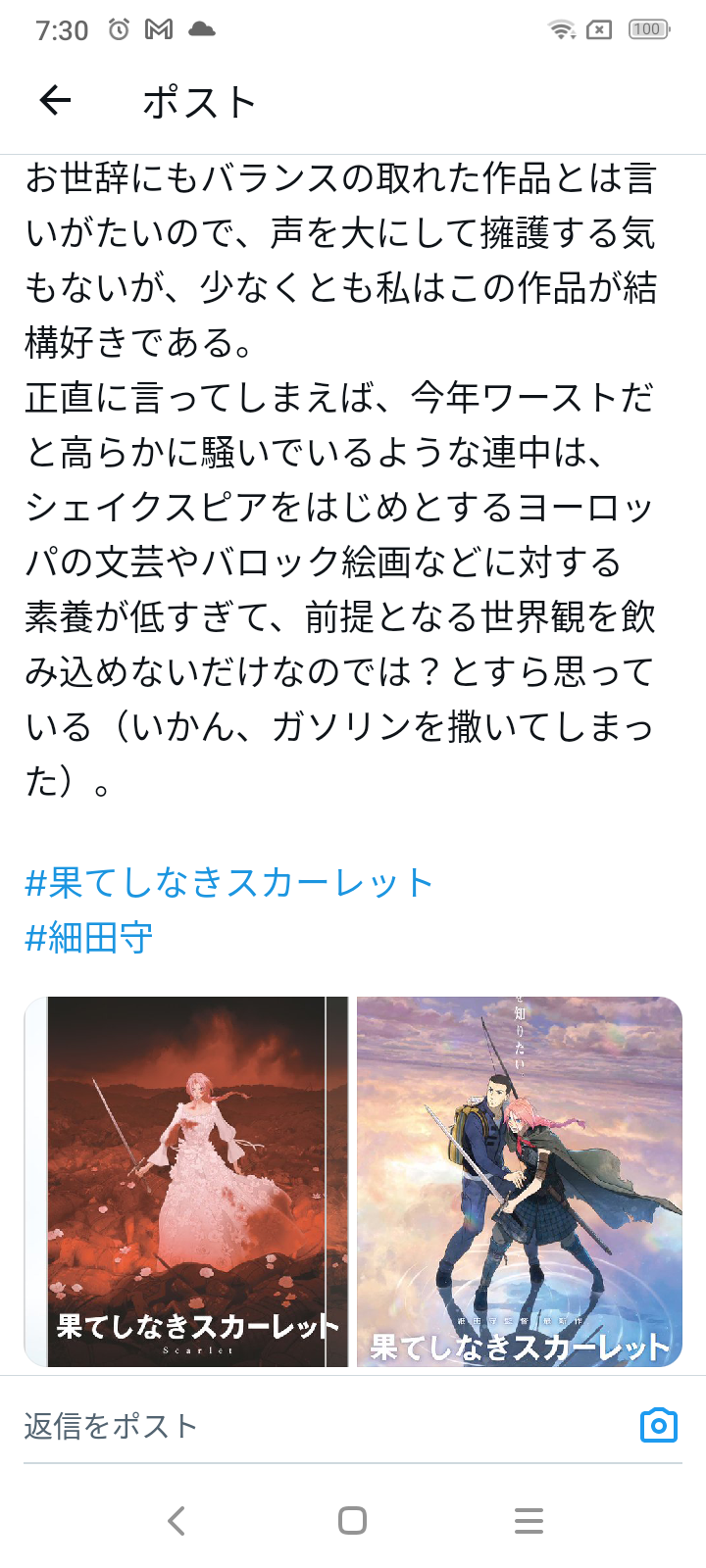Go back using the app bar arrow
This screenshot has height=1568, width=706.
(56, 100)
